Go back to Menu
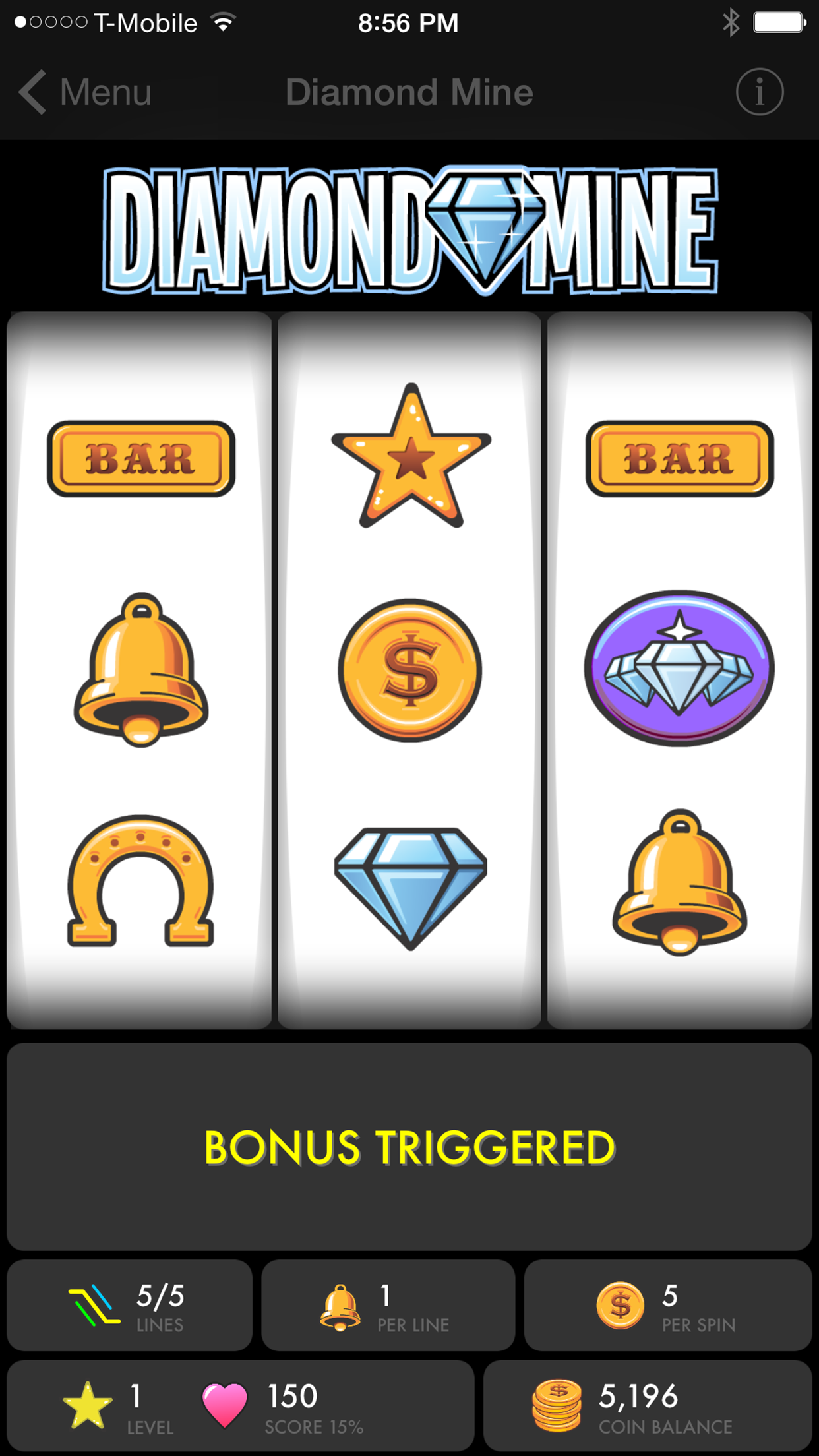 (86, 92)
